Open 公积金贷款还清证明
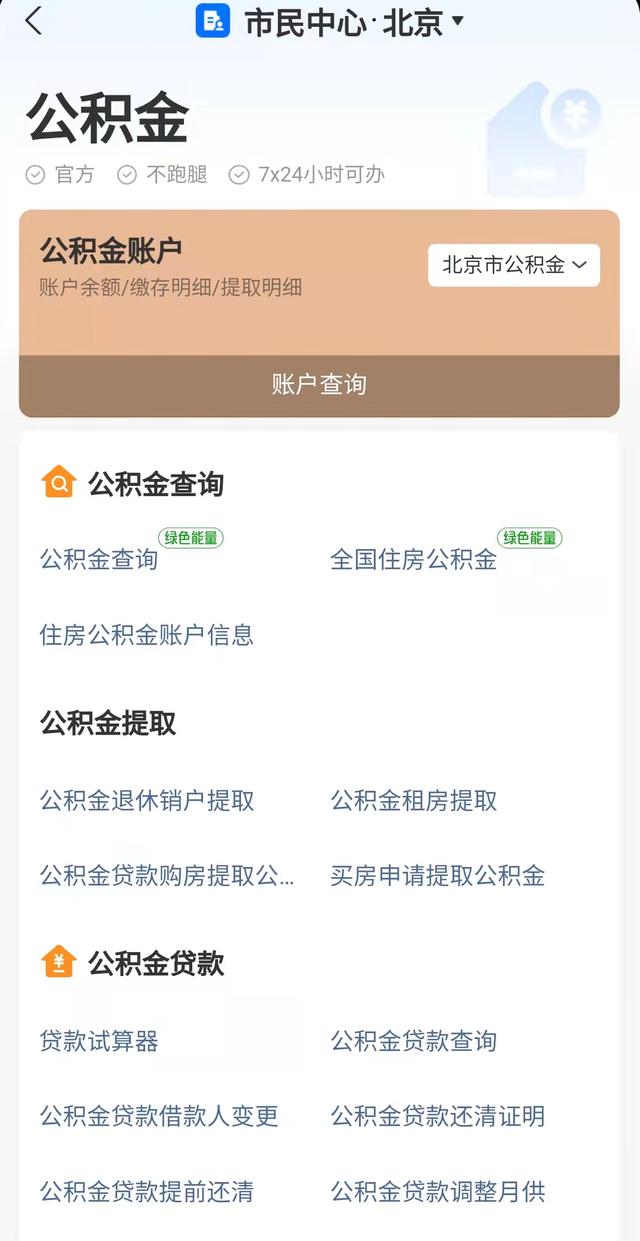Image resolution: width=640 pixels, height=1241 pixels. pyautogui.click(x=438, y=1116)
